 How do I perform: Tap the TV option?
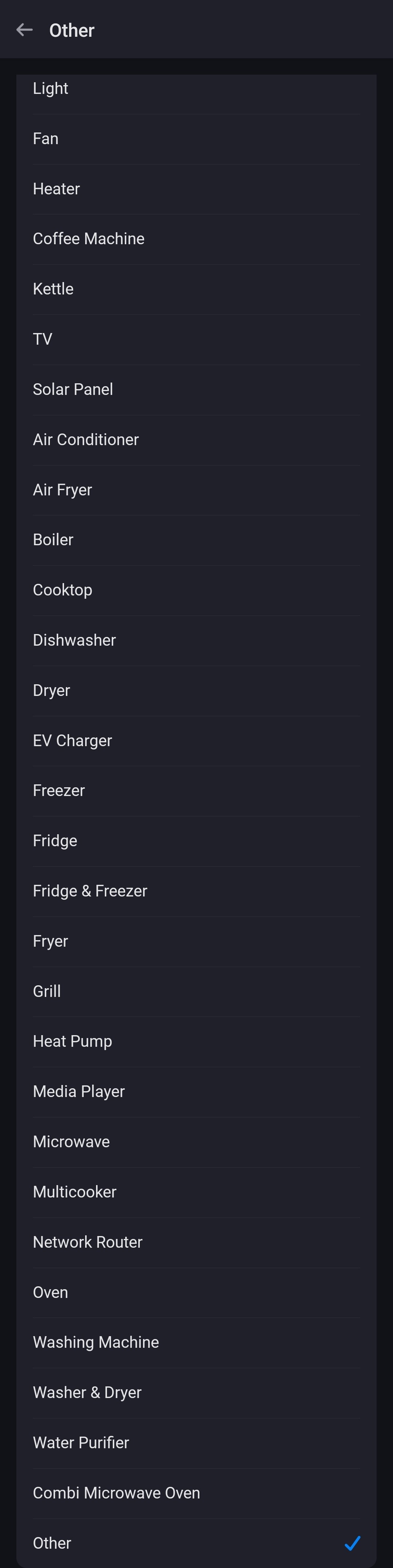43,339
